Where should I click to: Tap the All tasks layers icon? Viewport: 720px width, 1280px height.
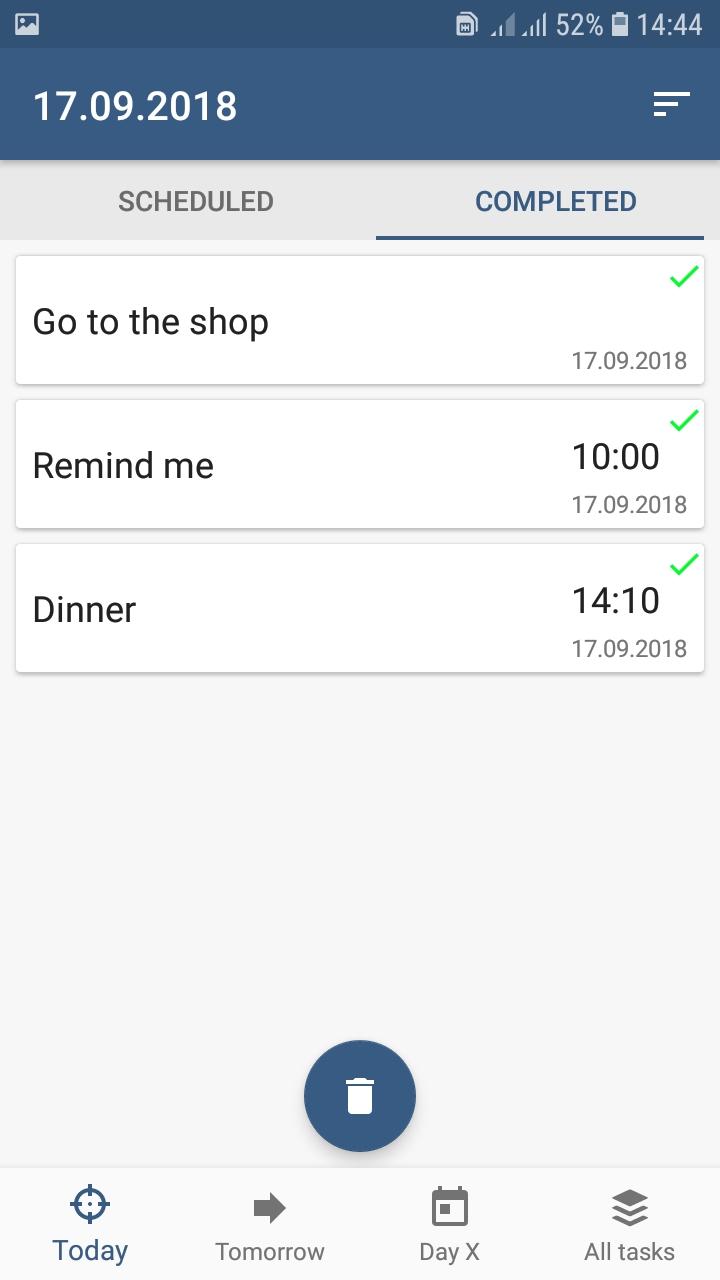pyautogui.click(x=629, y=1207)
